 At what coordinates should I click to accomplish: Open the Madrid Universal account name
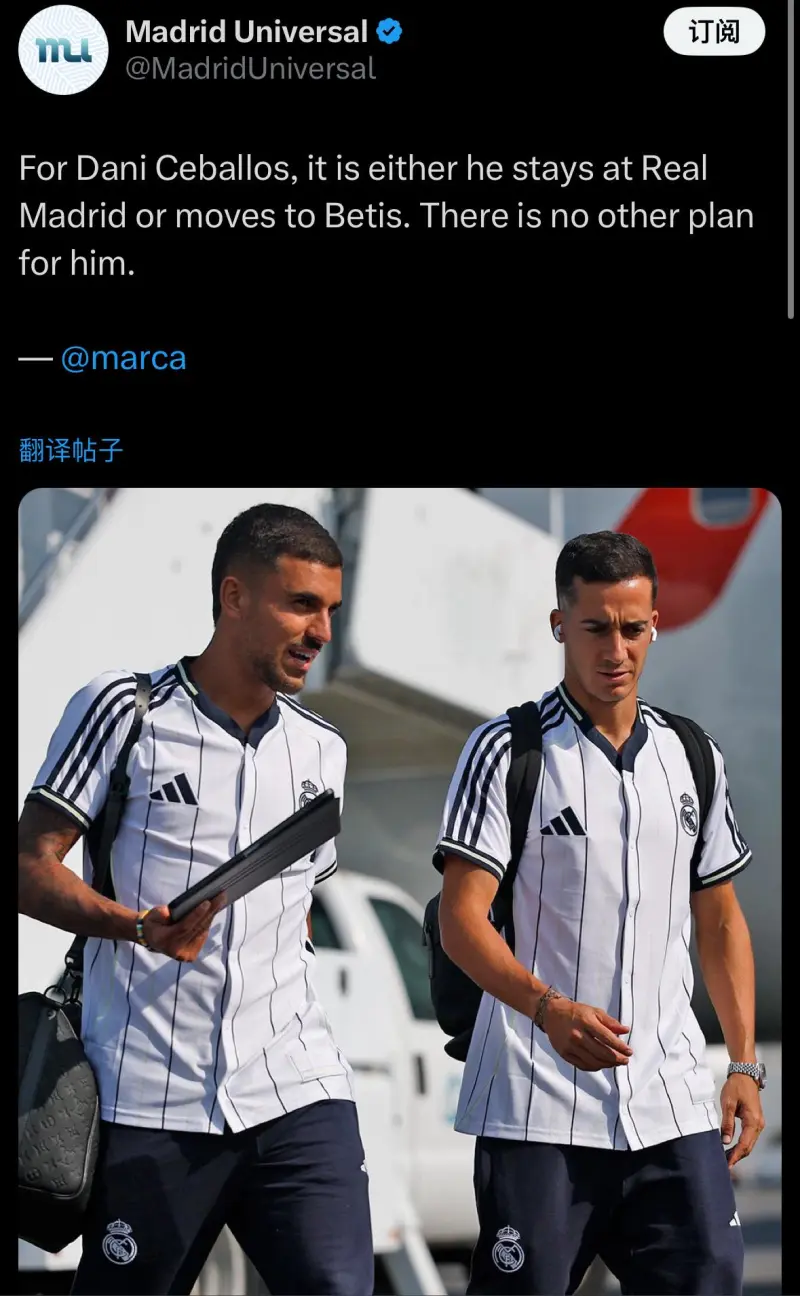click(x=247, y=32)
